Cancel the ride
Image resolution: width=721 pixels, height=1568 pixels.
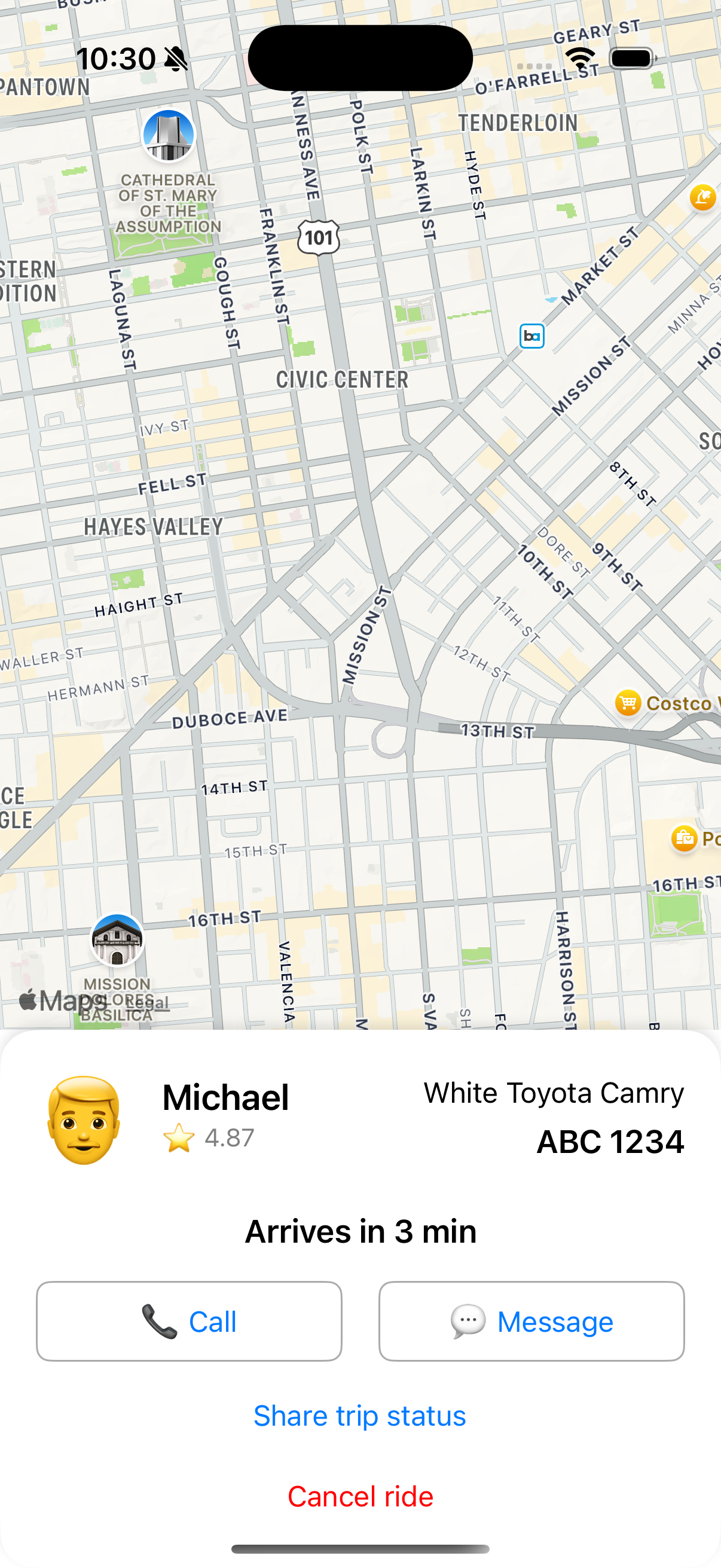tap(360, 1496)
